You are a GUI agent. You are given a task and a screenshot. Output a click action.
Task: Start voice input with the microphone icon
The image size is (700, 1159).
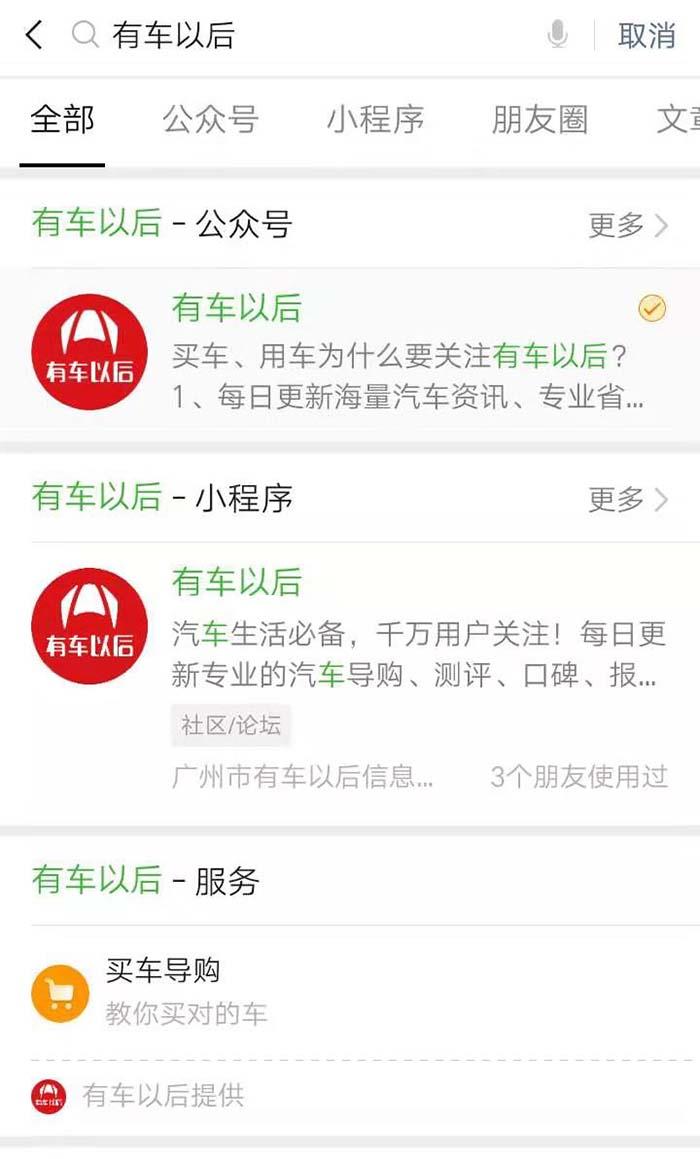[559, 35]
